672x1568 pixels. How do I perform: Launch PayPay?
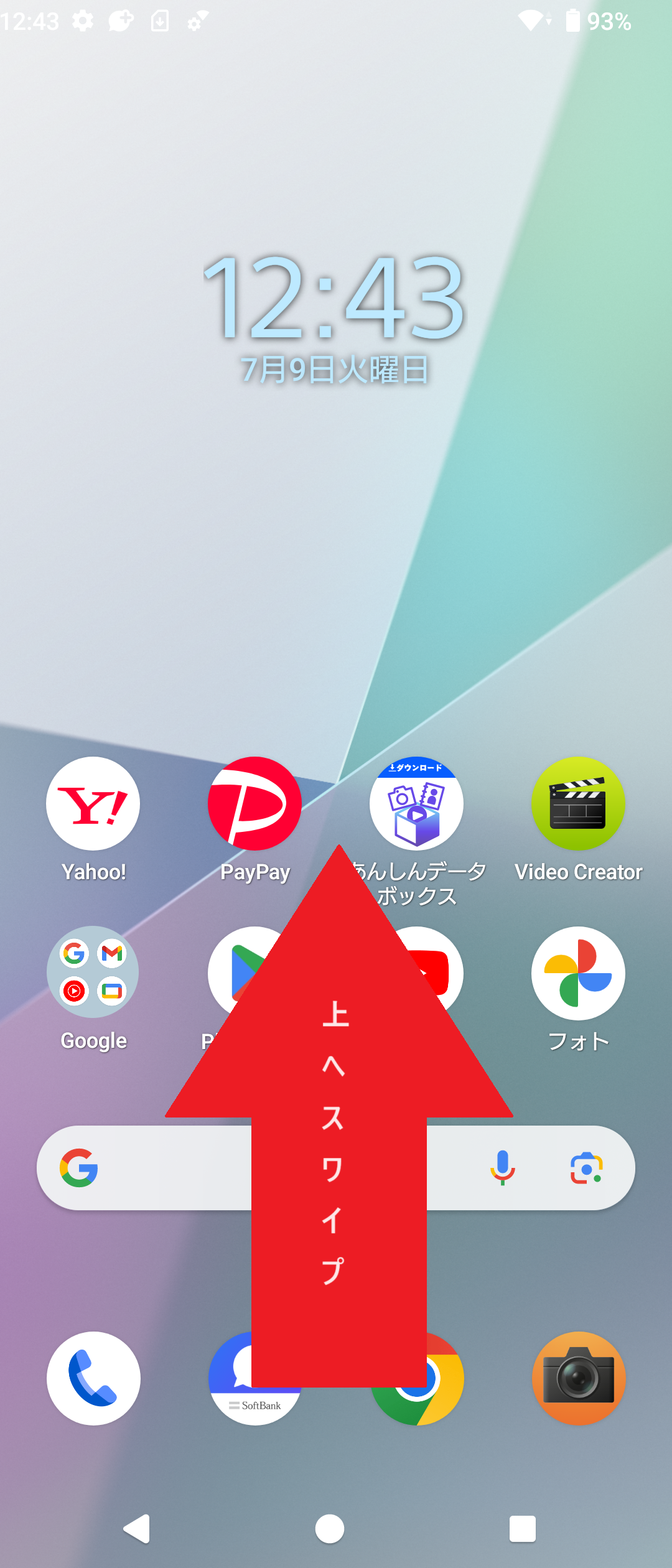coord(254,803)
